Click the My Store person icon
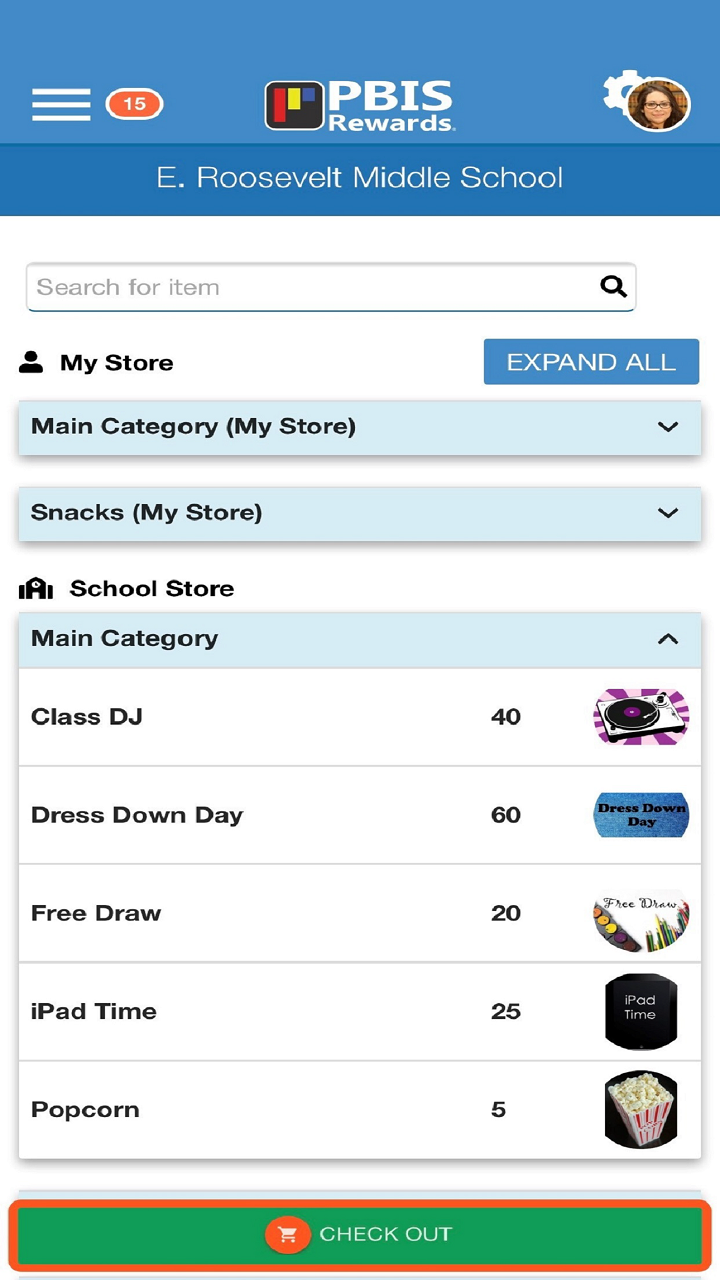This screenshot has width=720, height=1280. tap(31, 362)
